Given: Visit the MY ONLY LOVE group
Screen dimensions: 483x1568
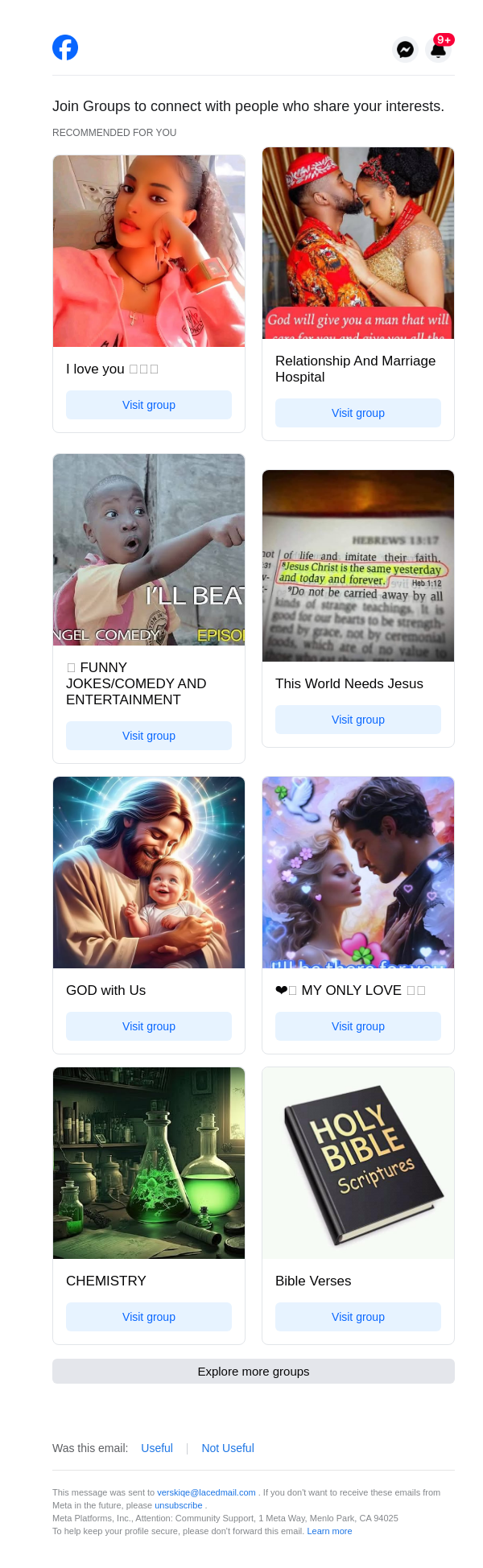Looking at the screenshot, I should point(358,1026).
